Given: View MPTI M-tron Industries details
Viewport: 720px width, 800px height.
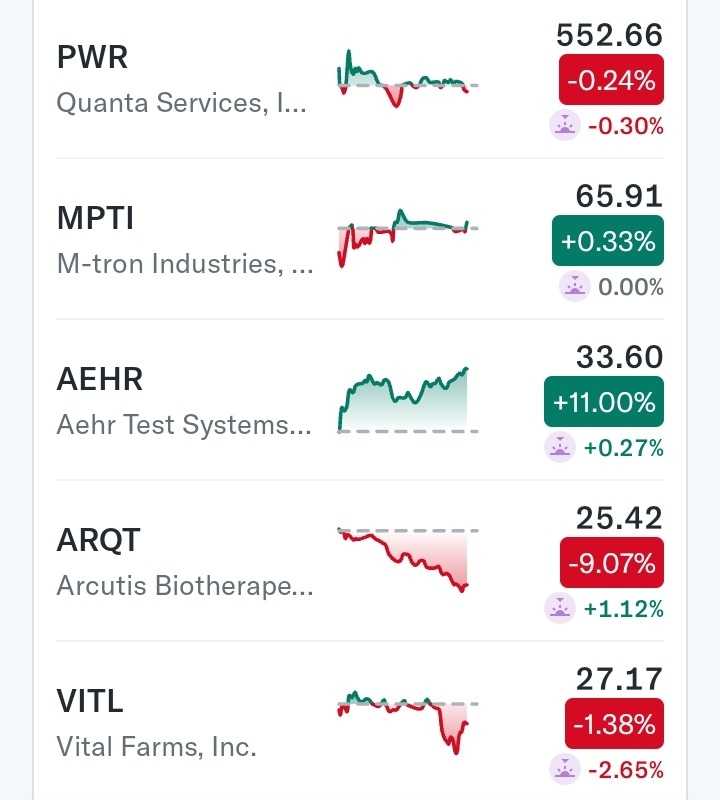Looking at the screenshot, I should pos(185,240).
